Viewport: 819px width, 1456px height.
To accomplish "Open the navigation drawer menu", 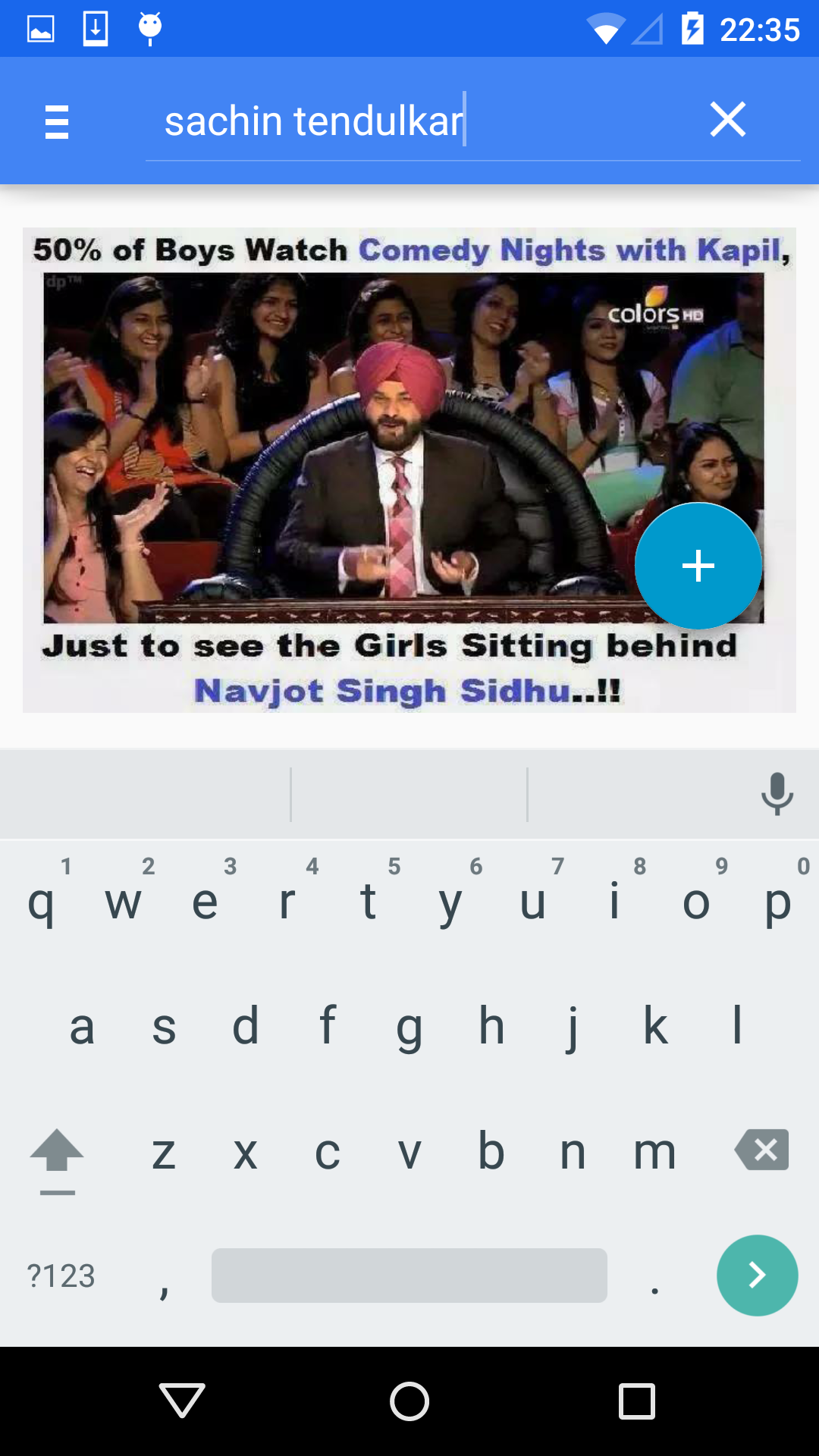I will click(x=57, y=120).
